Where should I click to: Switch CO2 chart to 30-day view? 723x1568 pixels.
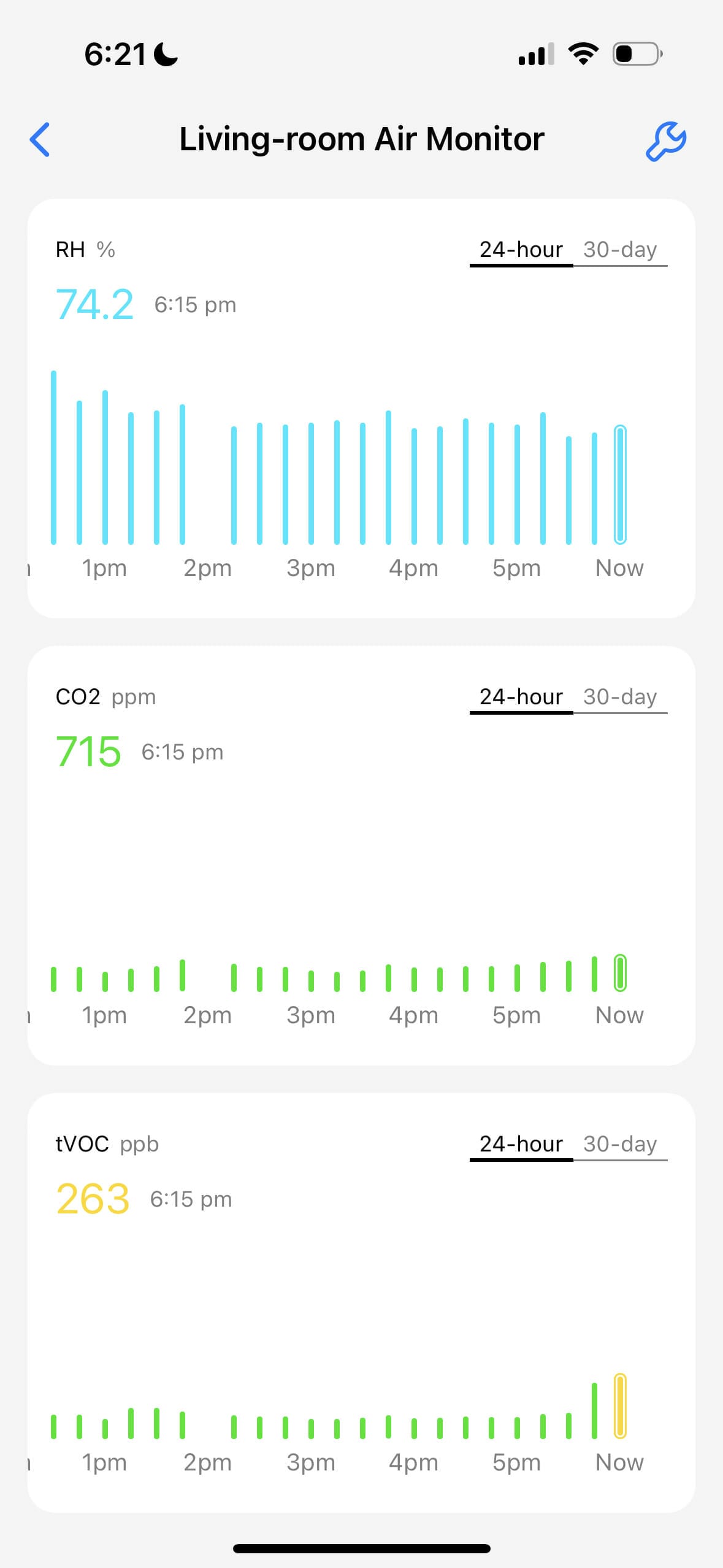point(619,696)
